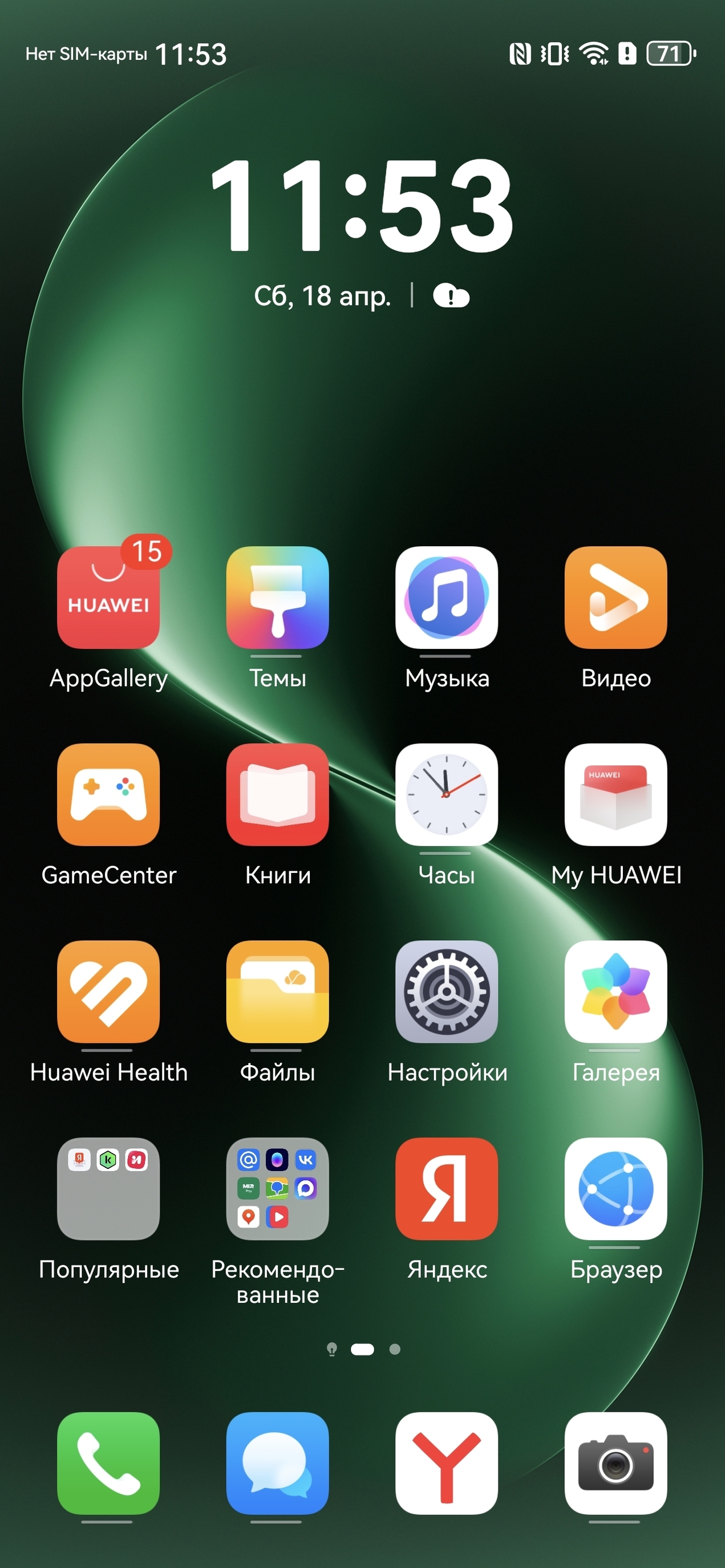Open the Часы clock app
The image size is (725, 1568).
[x=446, y=794]
